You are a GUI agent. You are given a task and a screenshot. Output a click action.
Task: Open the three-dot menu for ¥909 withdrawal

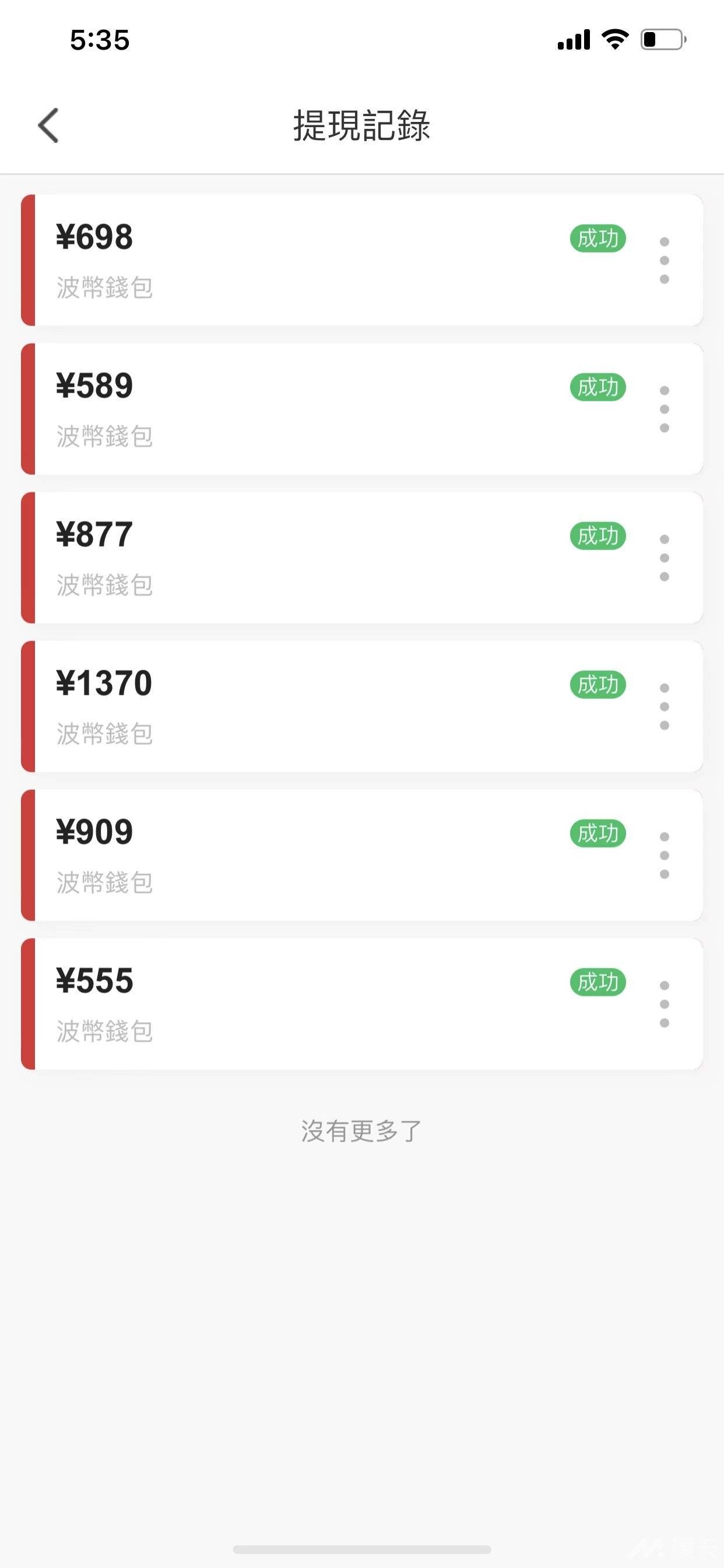pyautogui.click(x=665, y=855)
